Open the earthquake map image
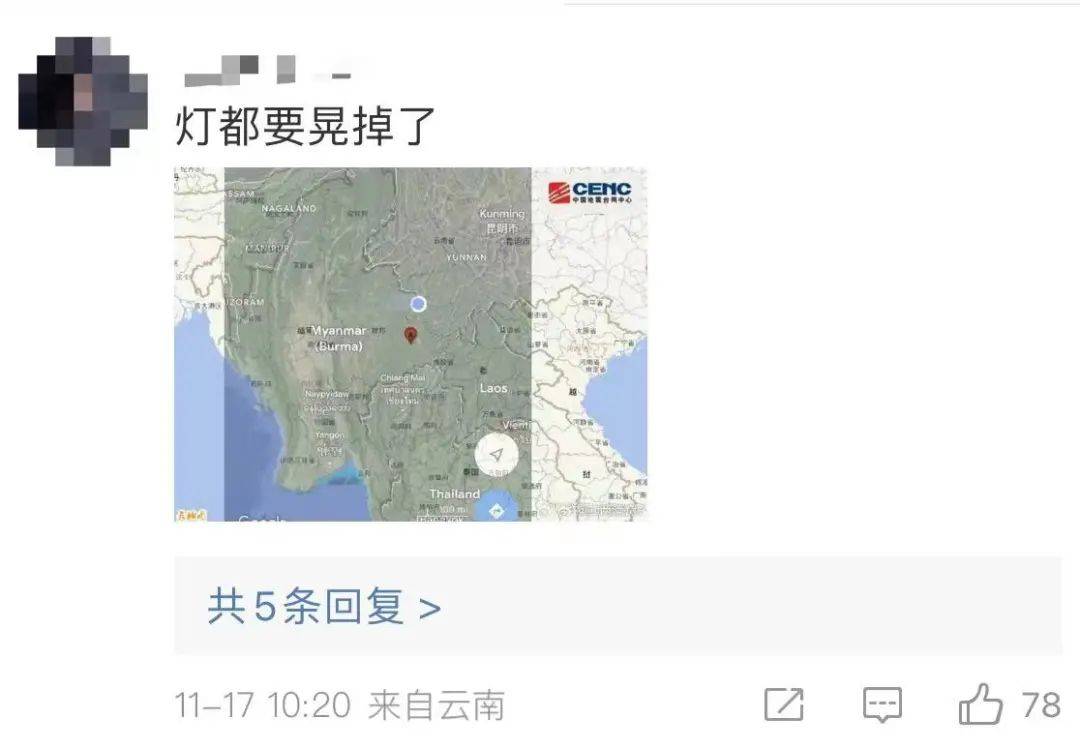This screenshot has width=1080, height=748. [410, 344]
